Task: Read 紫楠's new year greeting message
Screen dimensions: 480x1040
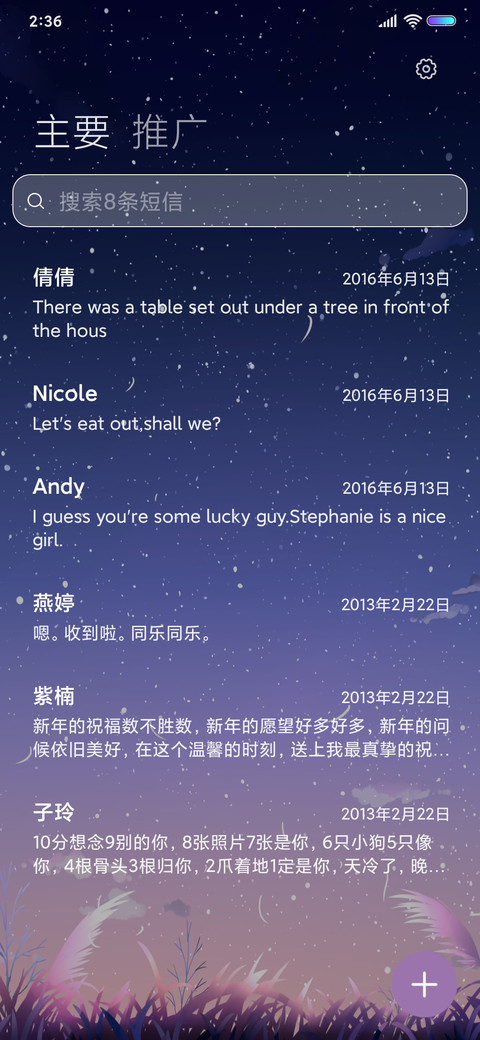Action: click(x=240, y=722)
